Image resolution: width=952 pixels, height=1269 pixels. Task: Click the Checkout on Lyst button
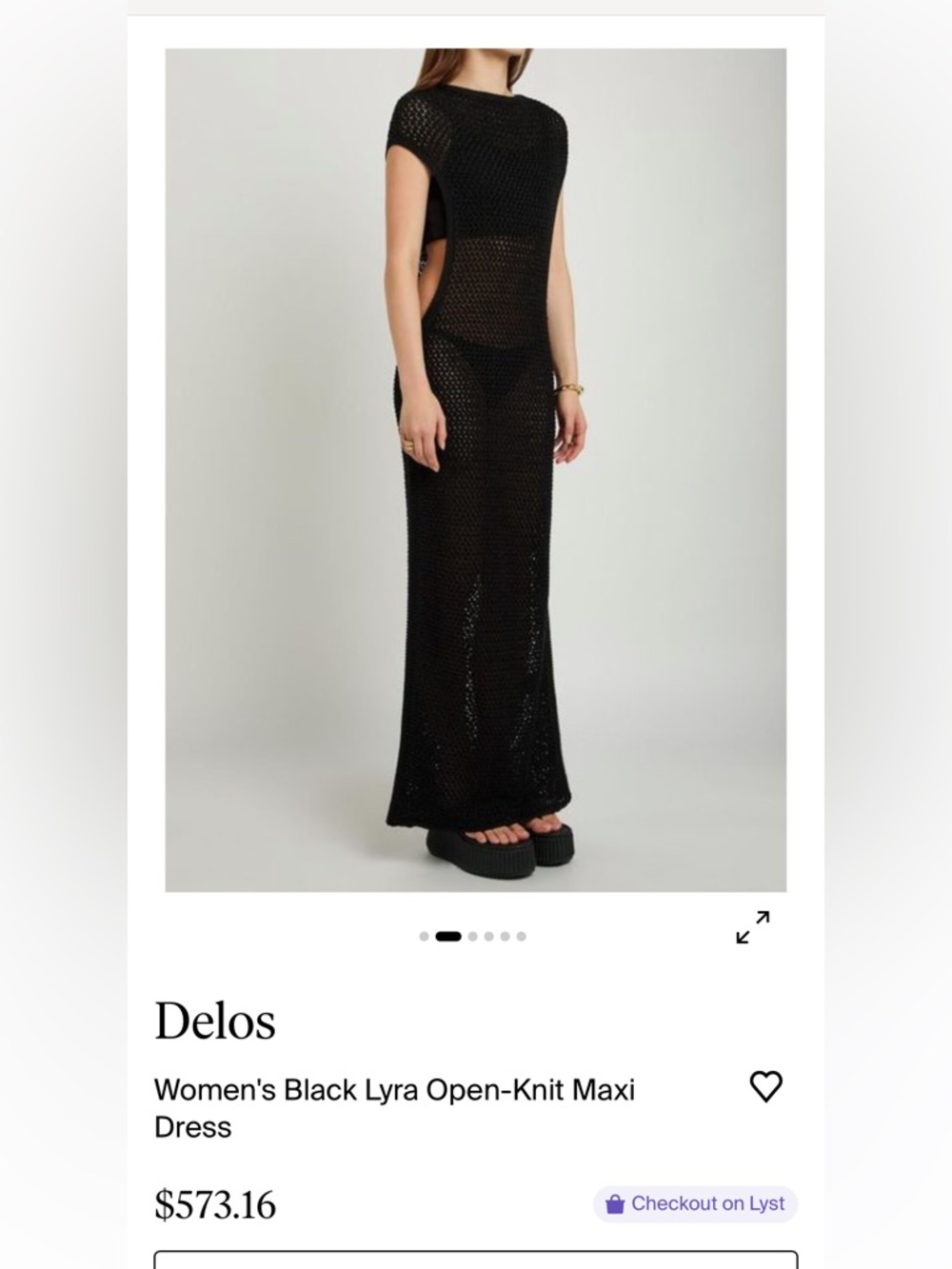[x=694, y=1203]
